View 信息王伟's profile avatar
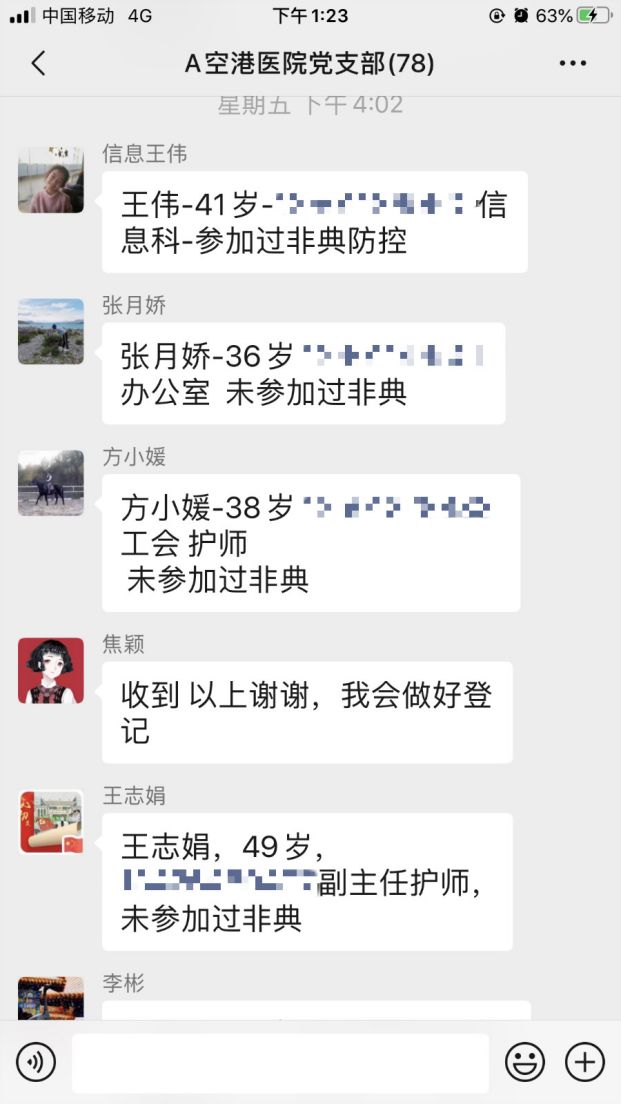Image resolution: width=621 pixels, height=1104 pixels. point(51,180)
